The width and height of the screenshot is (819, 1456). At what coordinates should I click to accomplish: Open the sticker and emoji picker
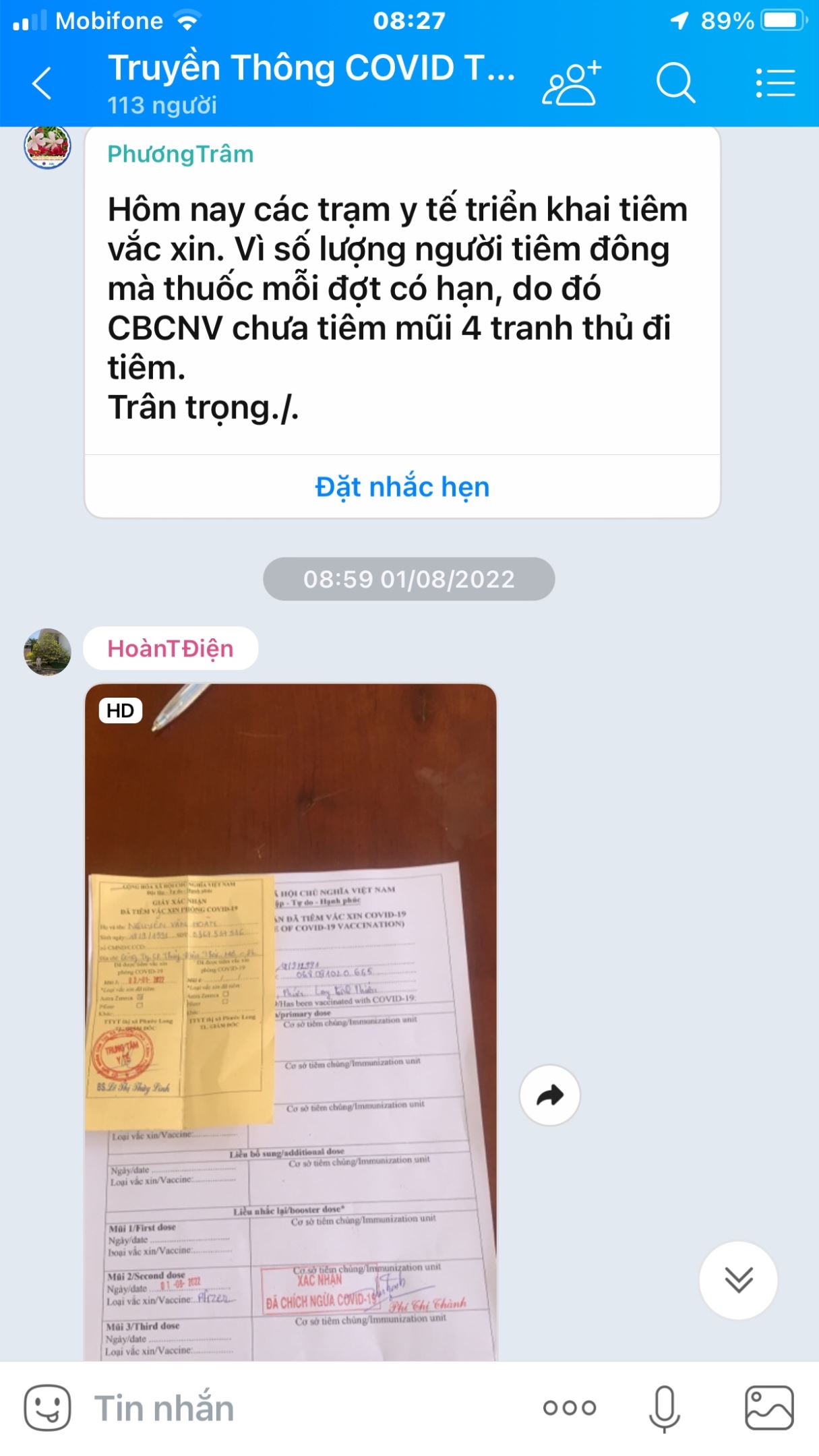(x=47, y=1407)
